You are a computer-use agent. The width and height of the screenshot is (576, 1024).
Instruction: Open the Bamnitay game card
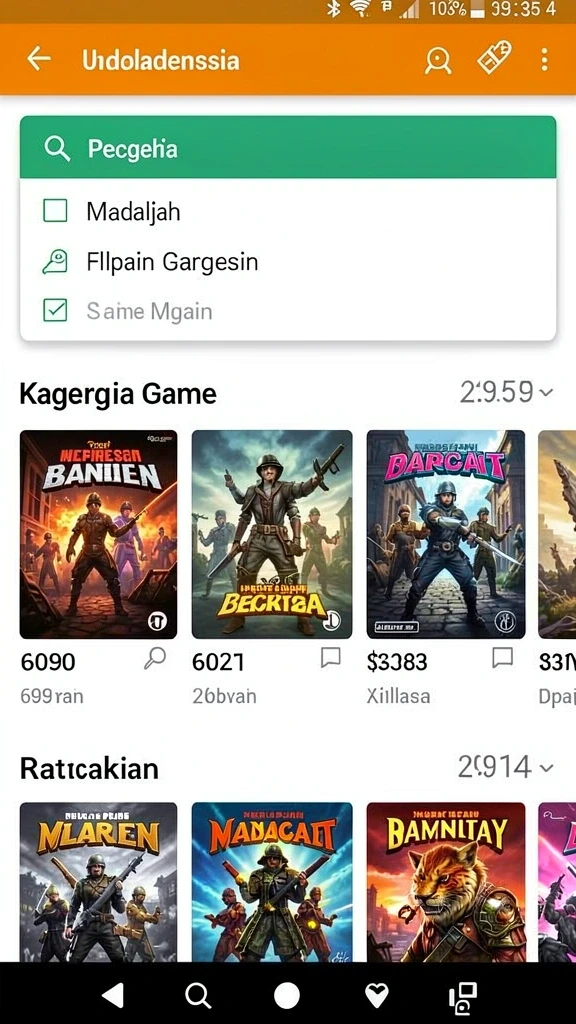[446, 882]
